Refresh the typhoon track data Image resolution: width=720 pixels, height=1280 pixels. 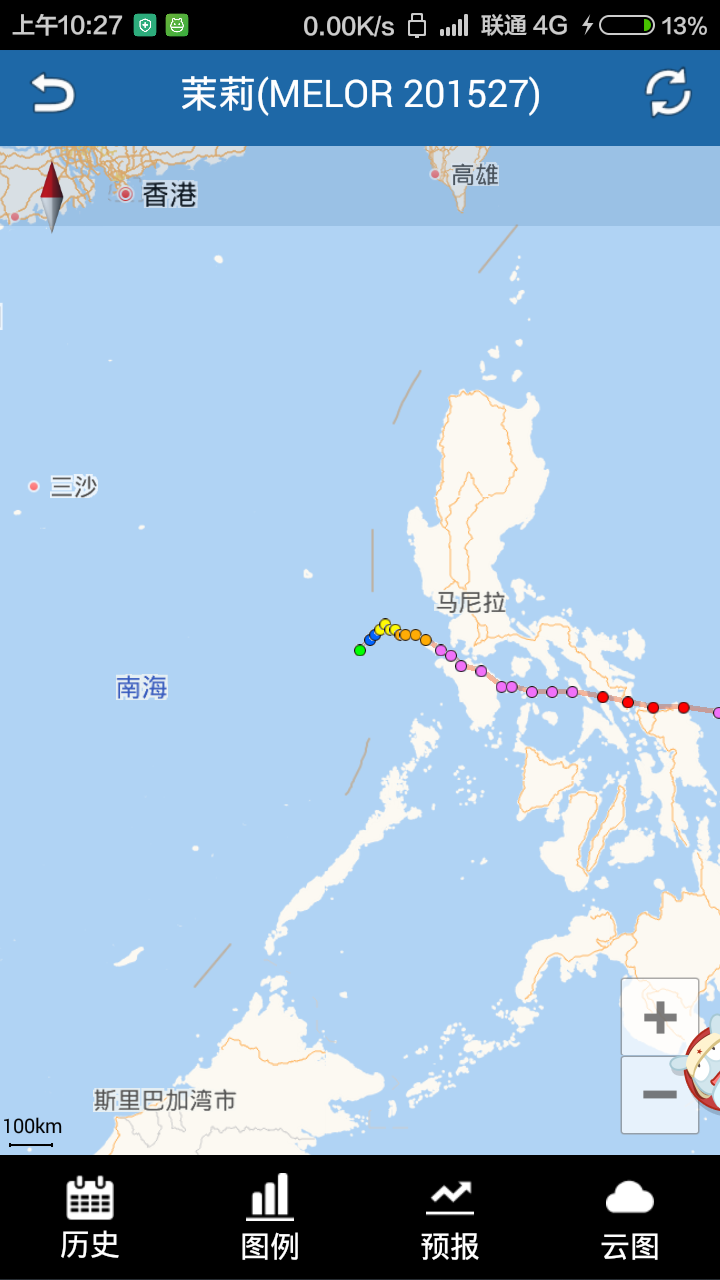[x=668, y=95]
